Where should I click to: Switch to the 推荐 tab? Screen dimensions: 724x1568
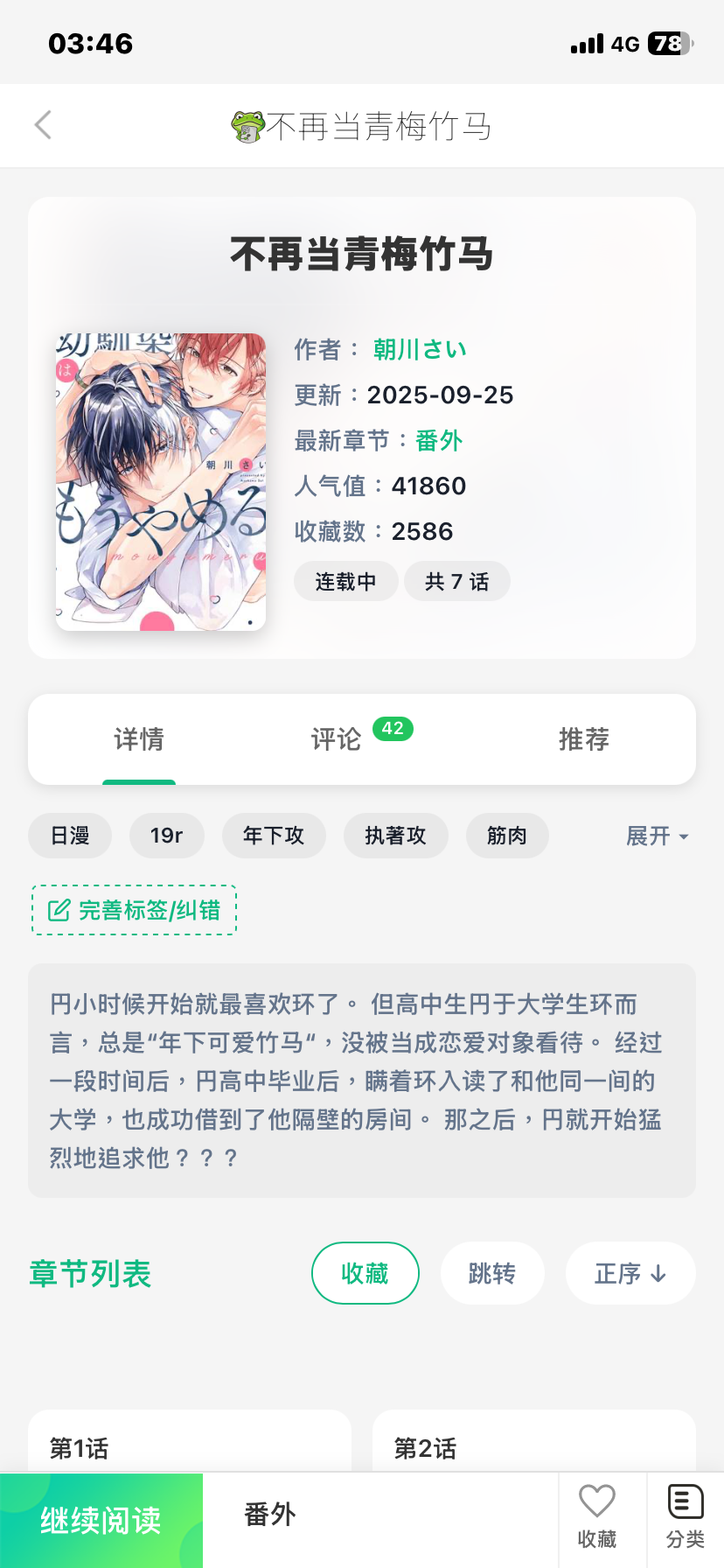(584, 739)
